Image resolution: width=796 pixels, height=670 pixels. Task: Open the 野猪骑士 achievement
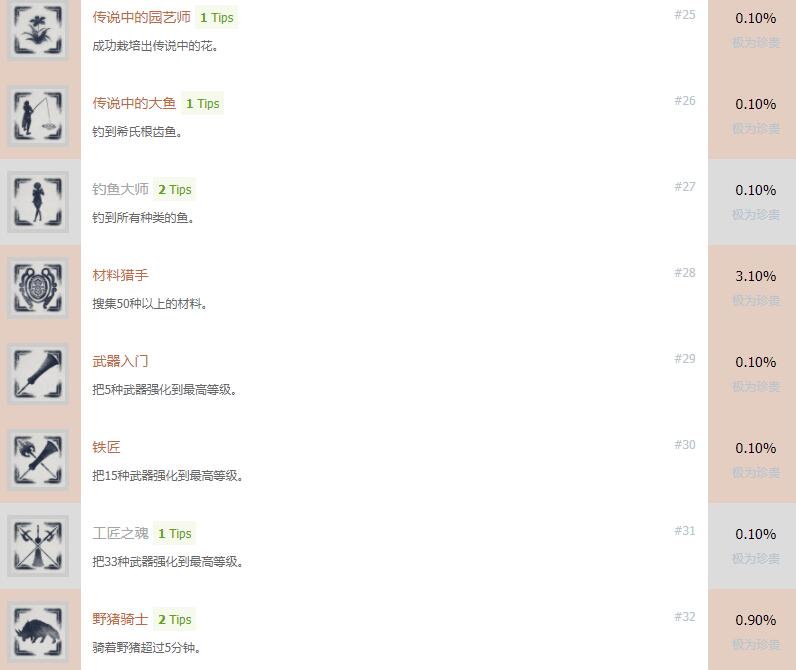[x=120, y=619]
